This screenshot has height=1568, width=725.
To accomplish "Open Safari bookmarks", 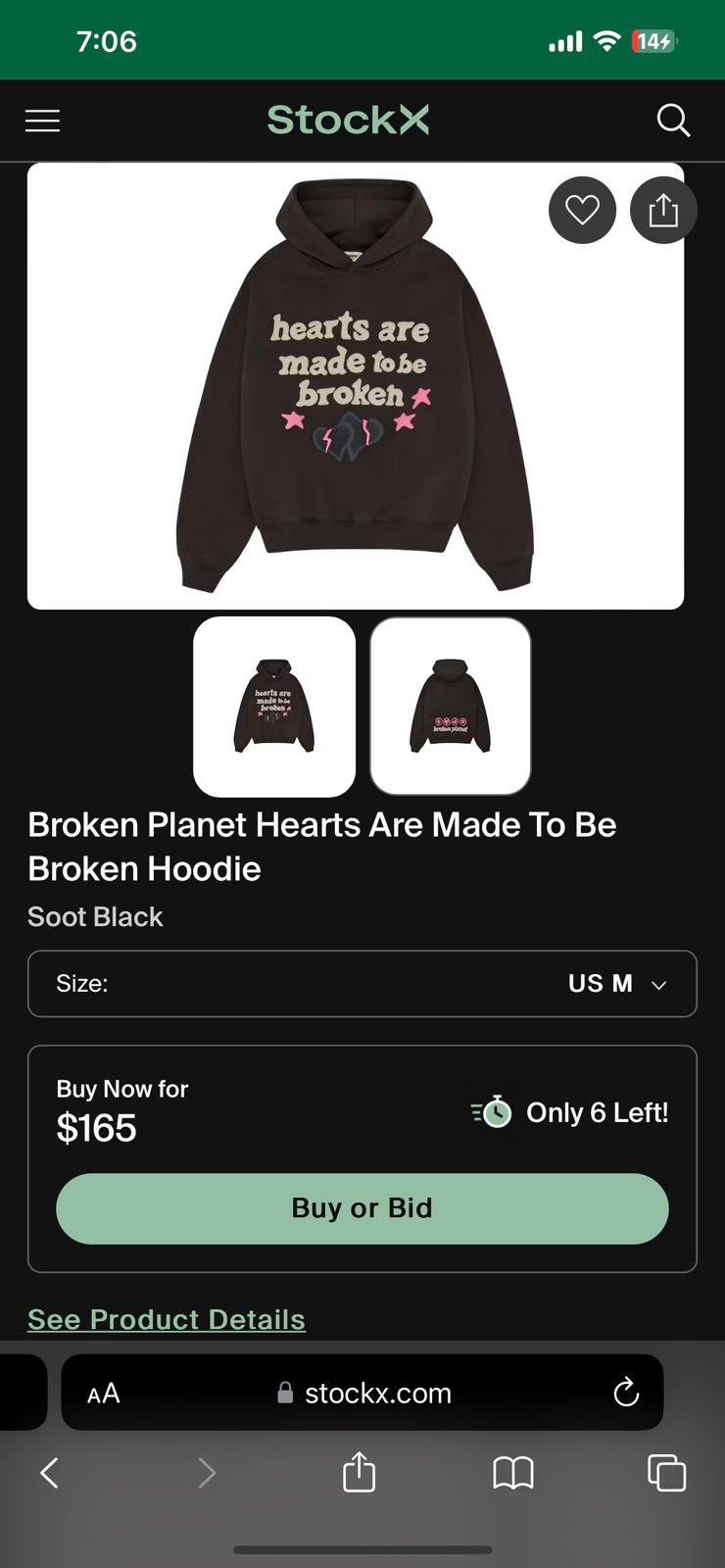I will tap(513, 1472).
